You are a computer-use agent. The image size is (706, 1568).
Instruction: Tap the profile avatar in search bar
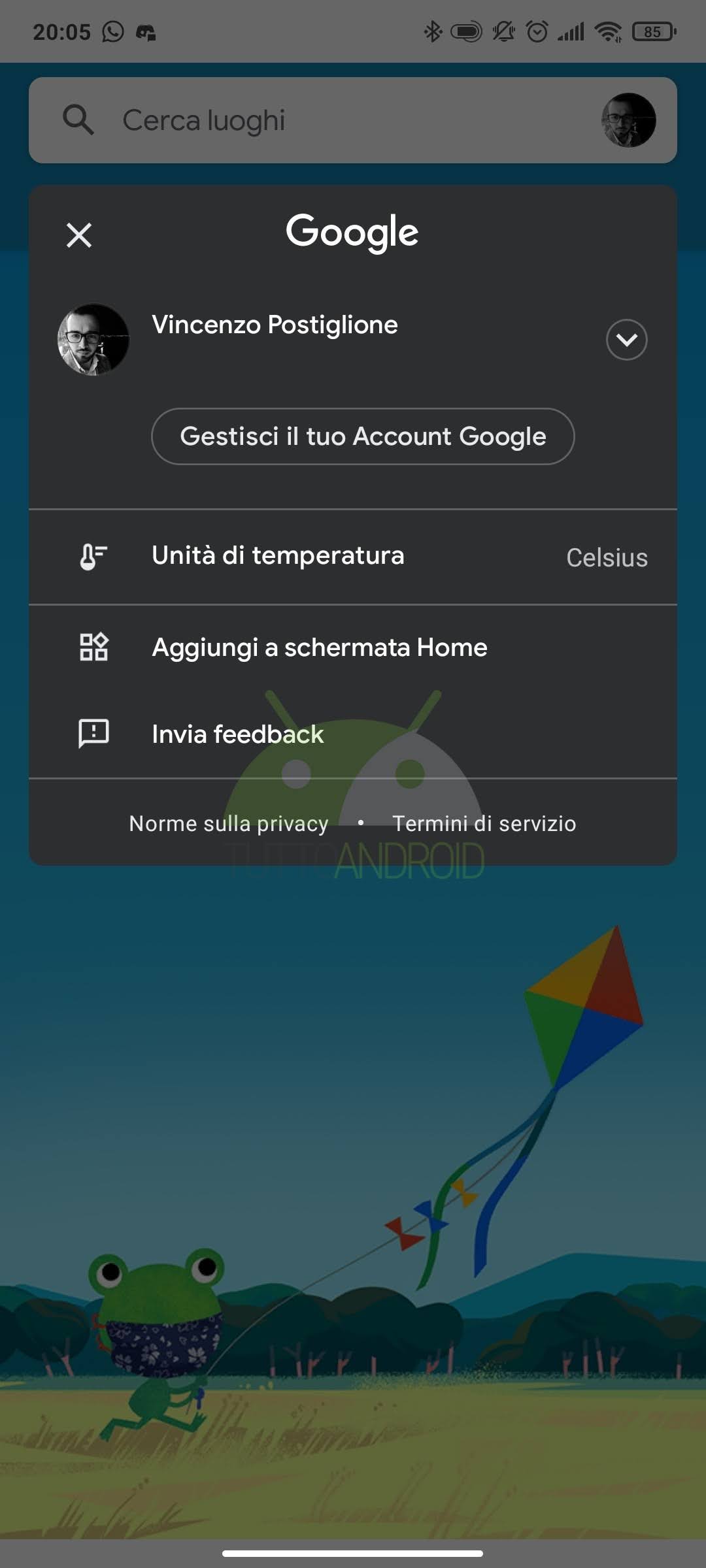[x=628, y=120]
